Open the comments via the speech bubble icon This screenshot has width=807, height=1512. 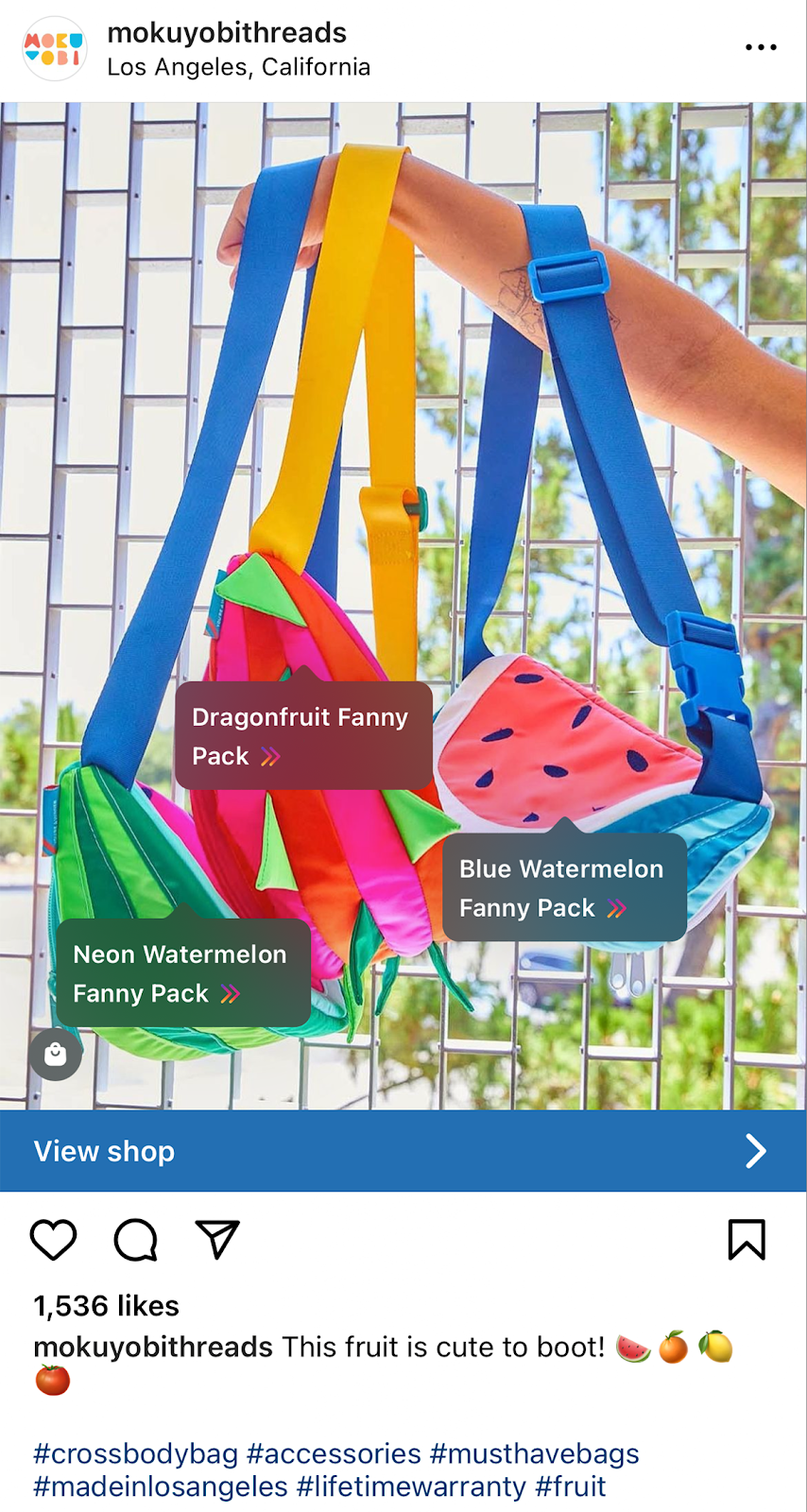[x=135, y=1241]
